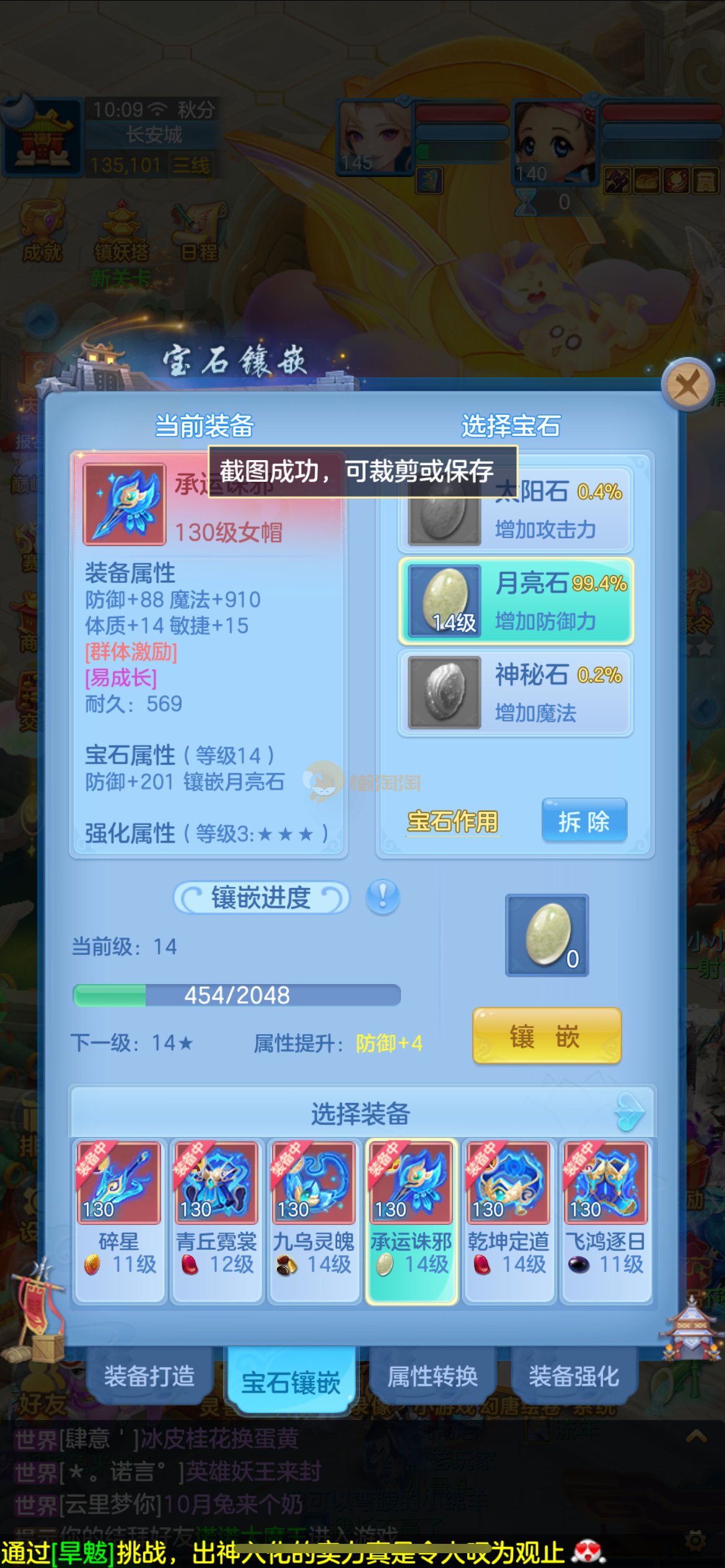Select the 九乌灵魄 equipment
The image size is (725, 1568).
click(314, 1220)
